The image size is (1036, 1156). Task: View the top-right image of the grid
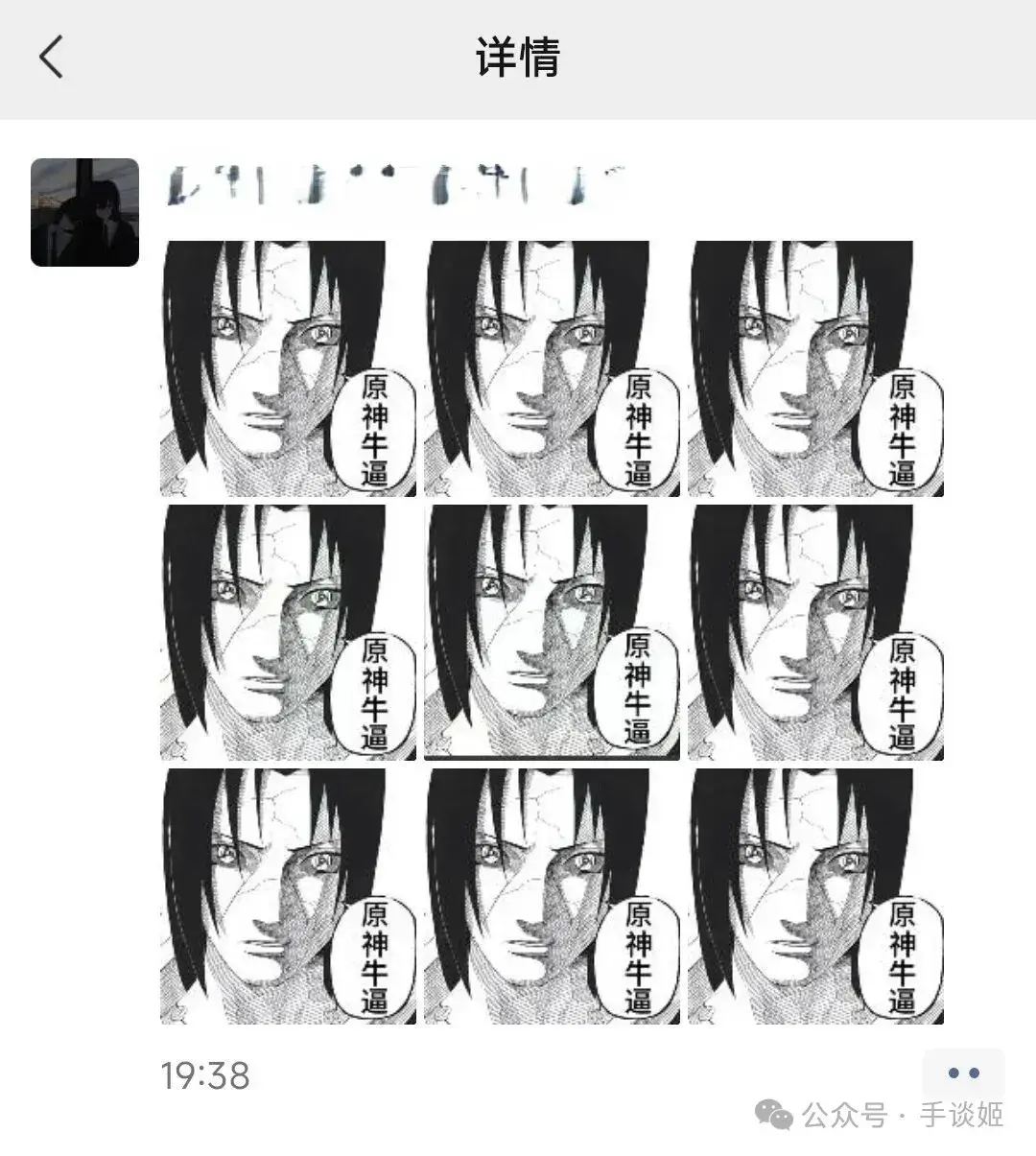pyautogui.click(x=815, y=368)
